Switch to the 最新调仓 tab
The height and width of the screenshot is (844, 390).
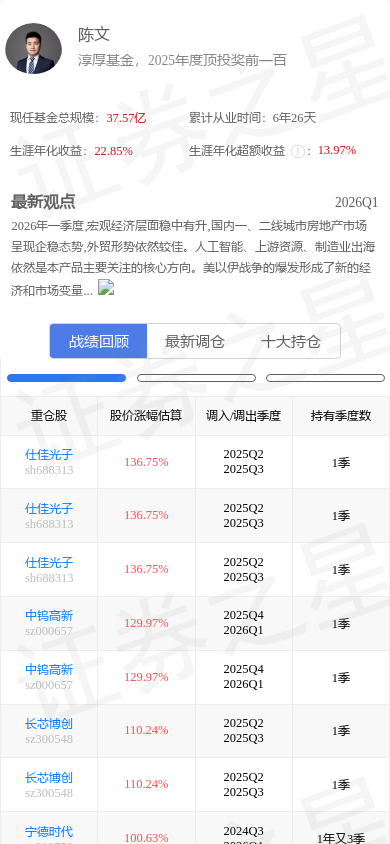195,341
